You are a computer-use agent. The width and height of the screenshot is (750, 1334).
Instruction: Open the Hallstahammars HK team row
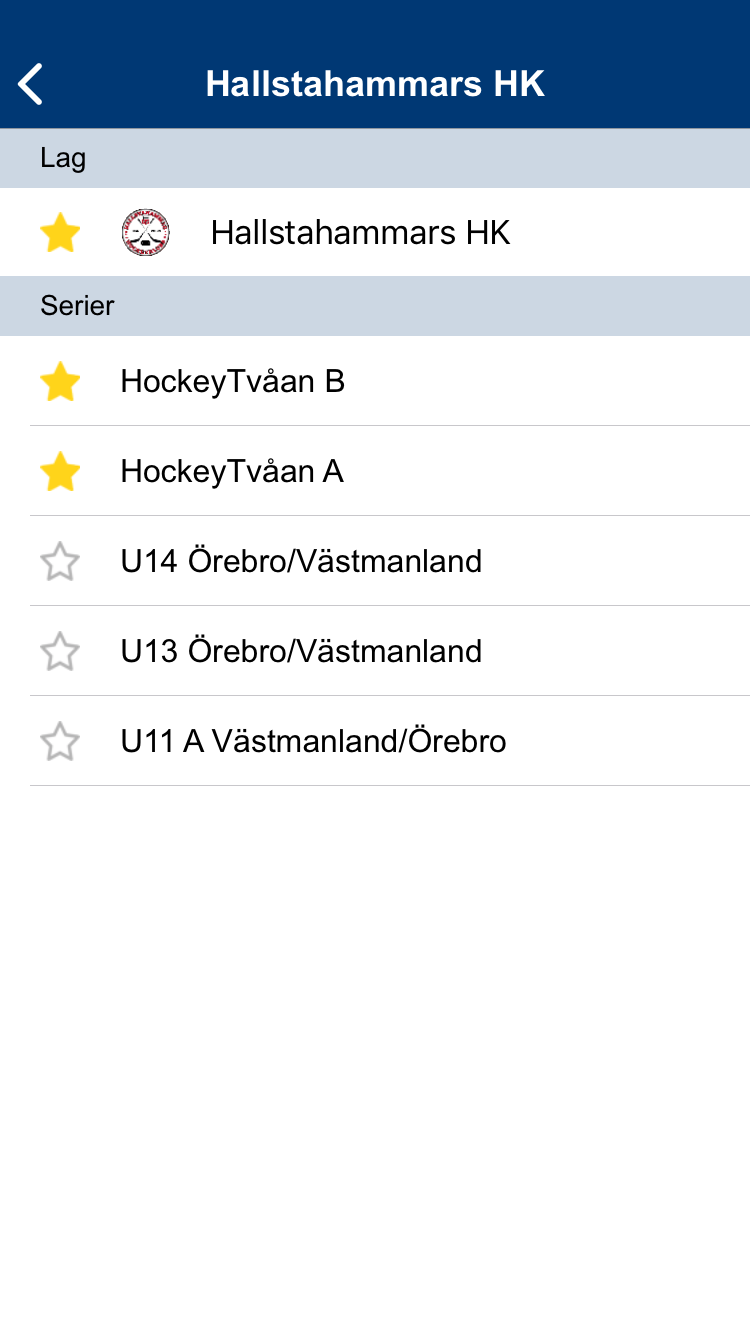pos(375,233)
